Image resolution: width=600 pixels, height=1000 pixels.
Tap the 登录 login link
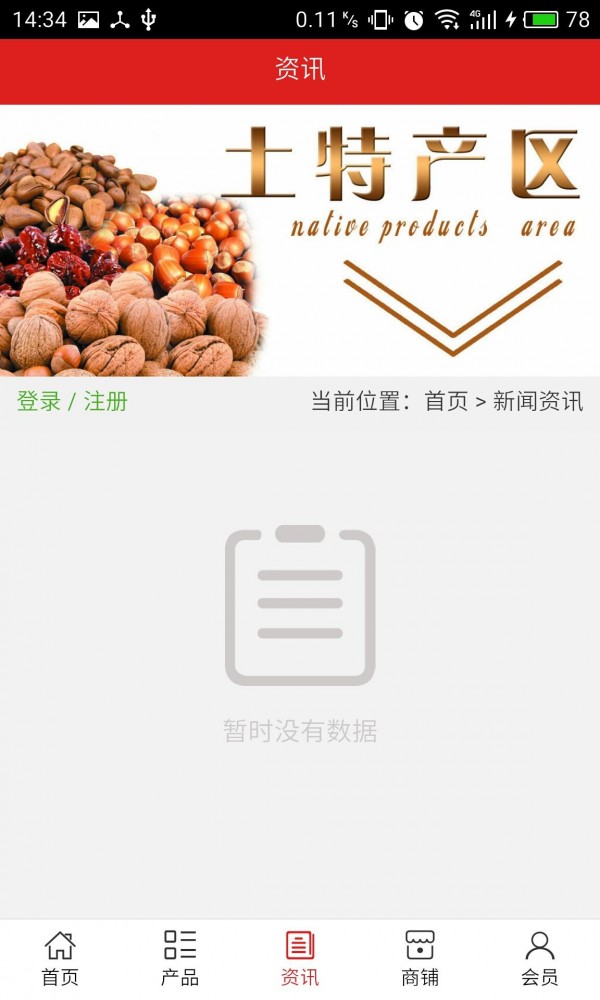point(39,402)
